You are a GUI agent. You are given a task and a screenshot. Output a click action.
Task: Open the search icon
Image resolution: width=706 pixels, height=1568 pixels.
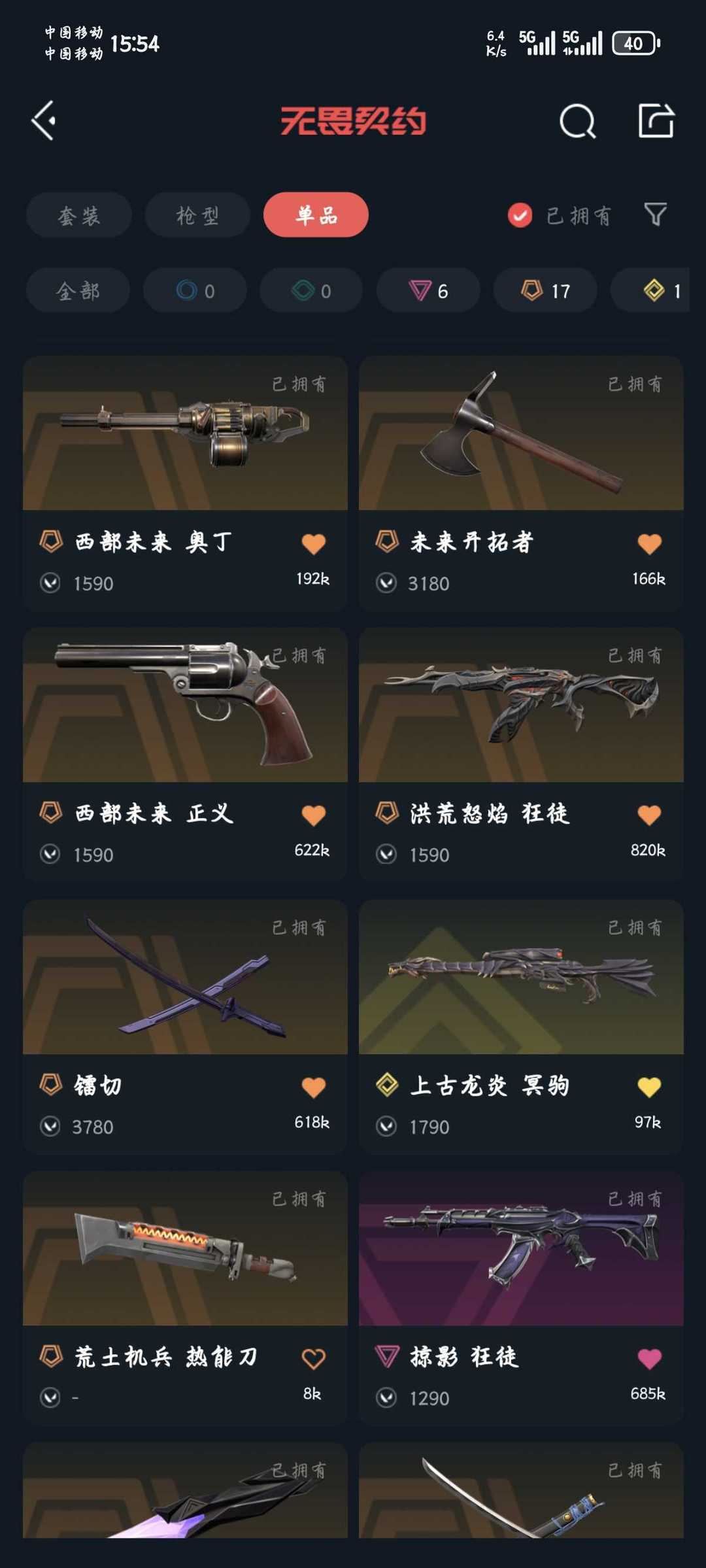tap(578, 121)
